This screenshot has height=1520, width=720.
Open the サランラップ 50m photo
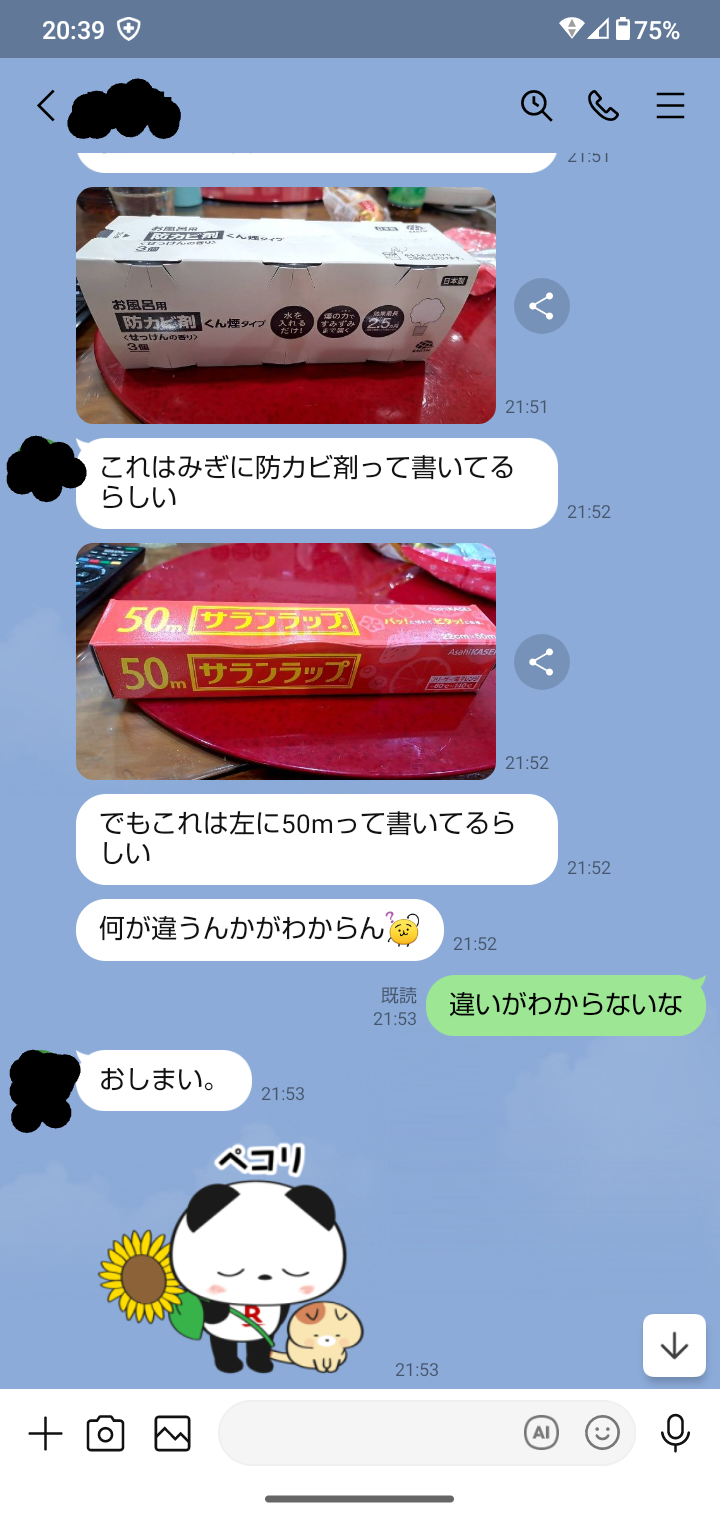point(285,661)
